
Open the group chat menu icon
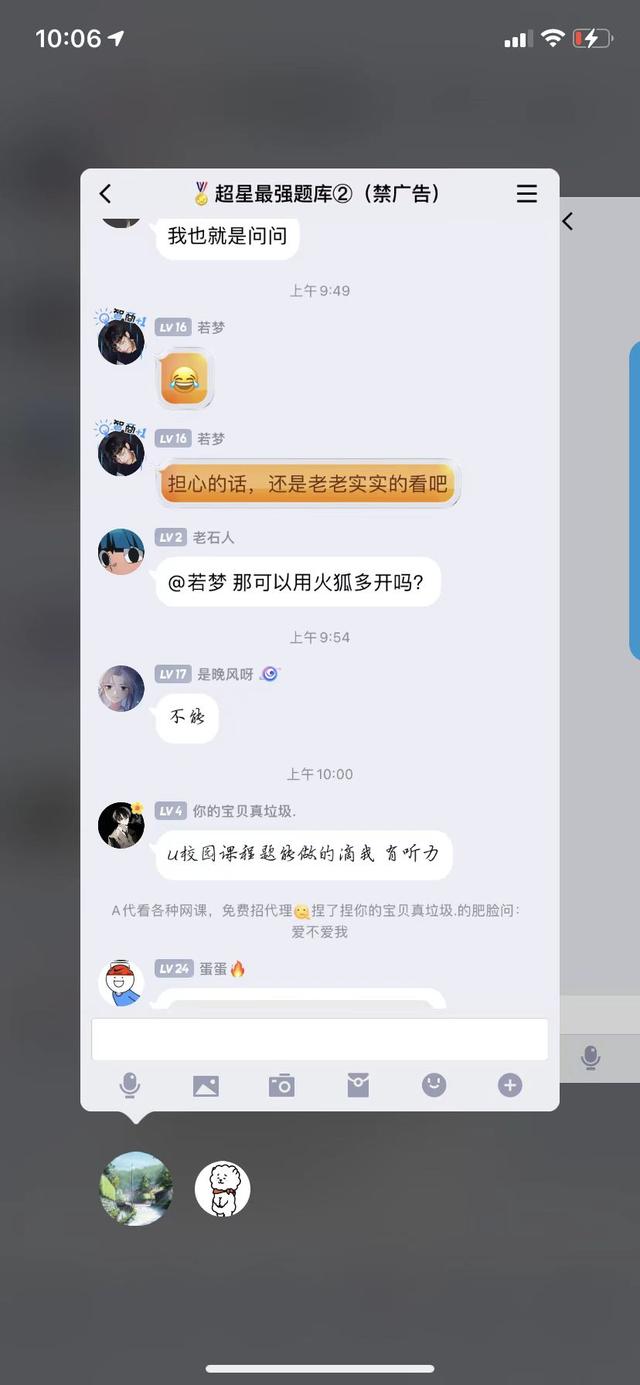coord(526,194)
